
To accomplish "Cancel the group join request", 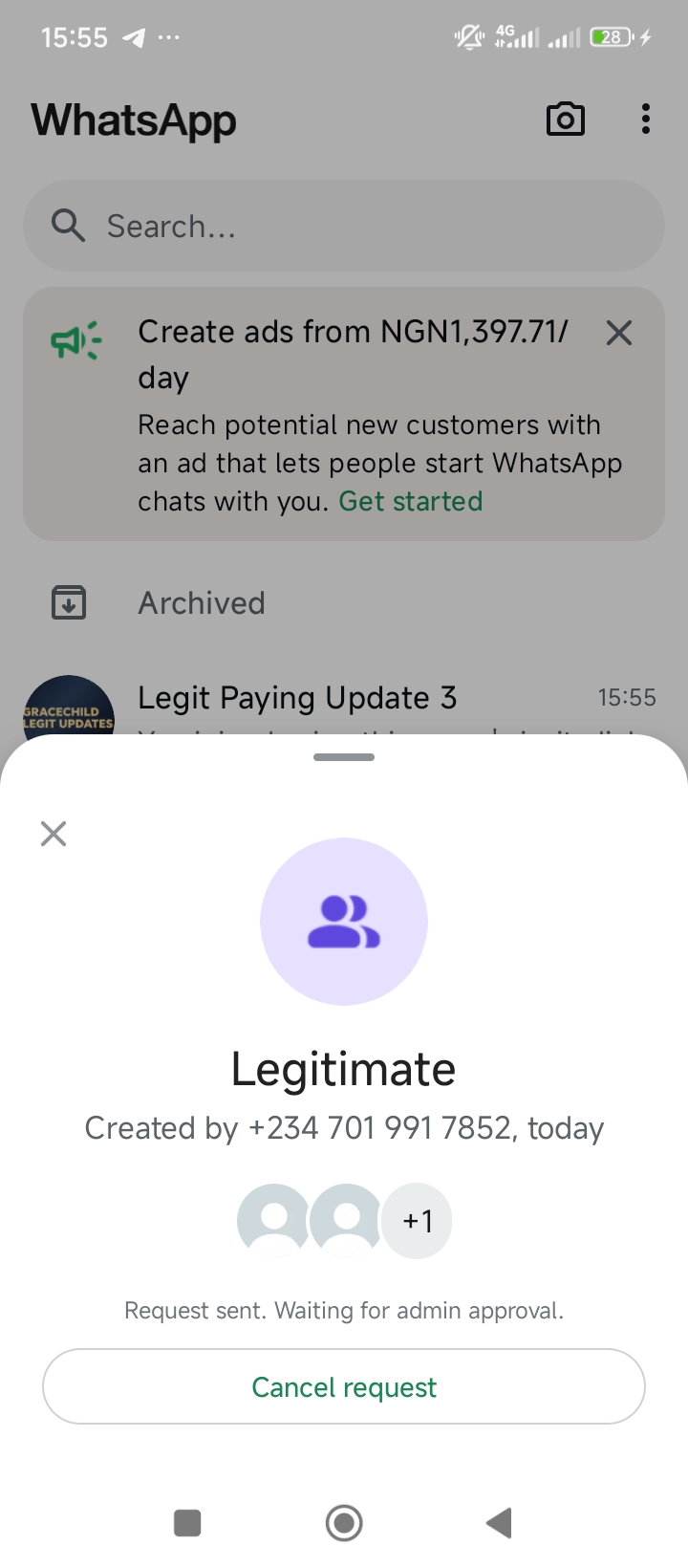I will (344, 1386).
